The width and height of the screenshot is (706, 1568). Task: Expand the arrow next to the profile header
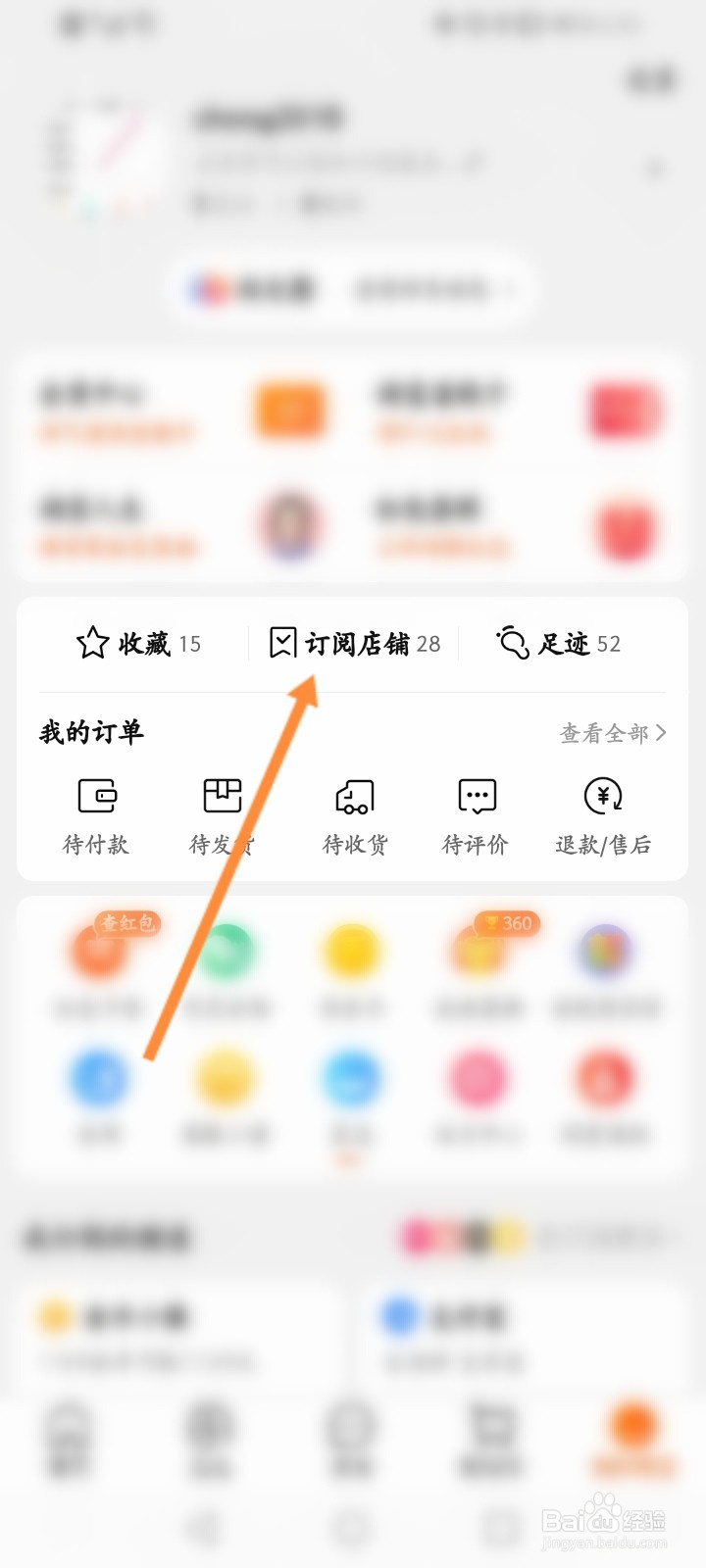pos(653,169)
